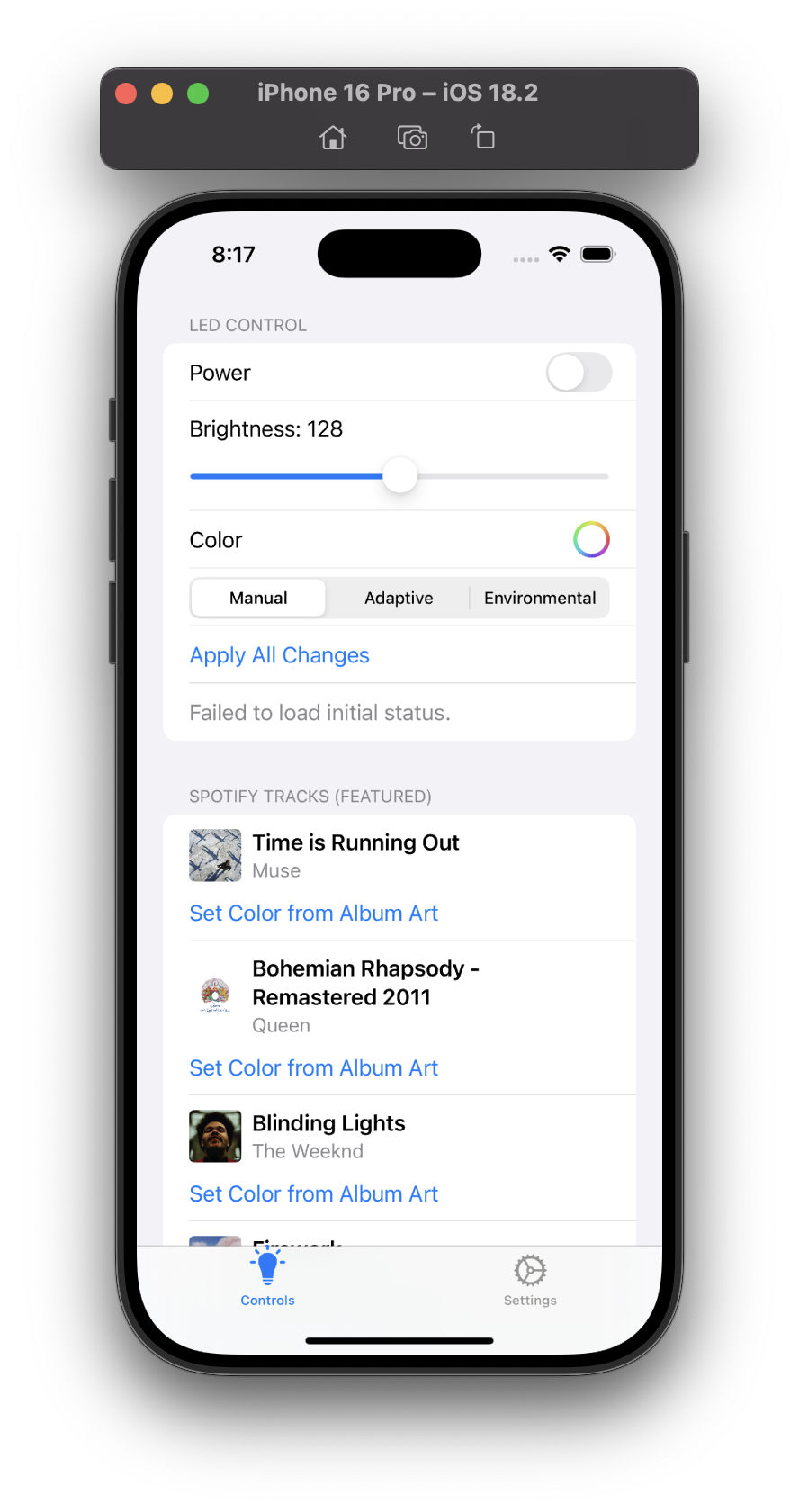The image size is (799, 1512).
Task: Take a simulator screenshot
Action: pyautogui.click(x=412, y=138)
